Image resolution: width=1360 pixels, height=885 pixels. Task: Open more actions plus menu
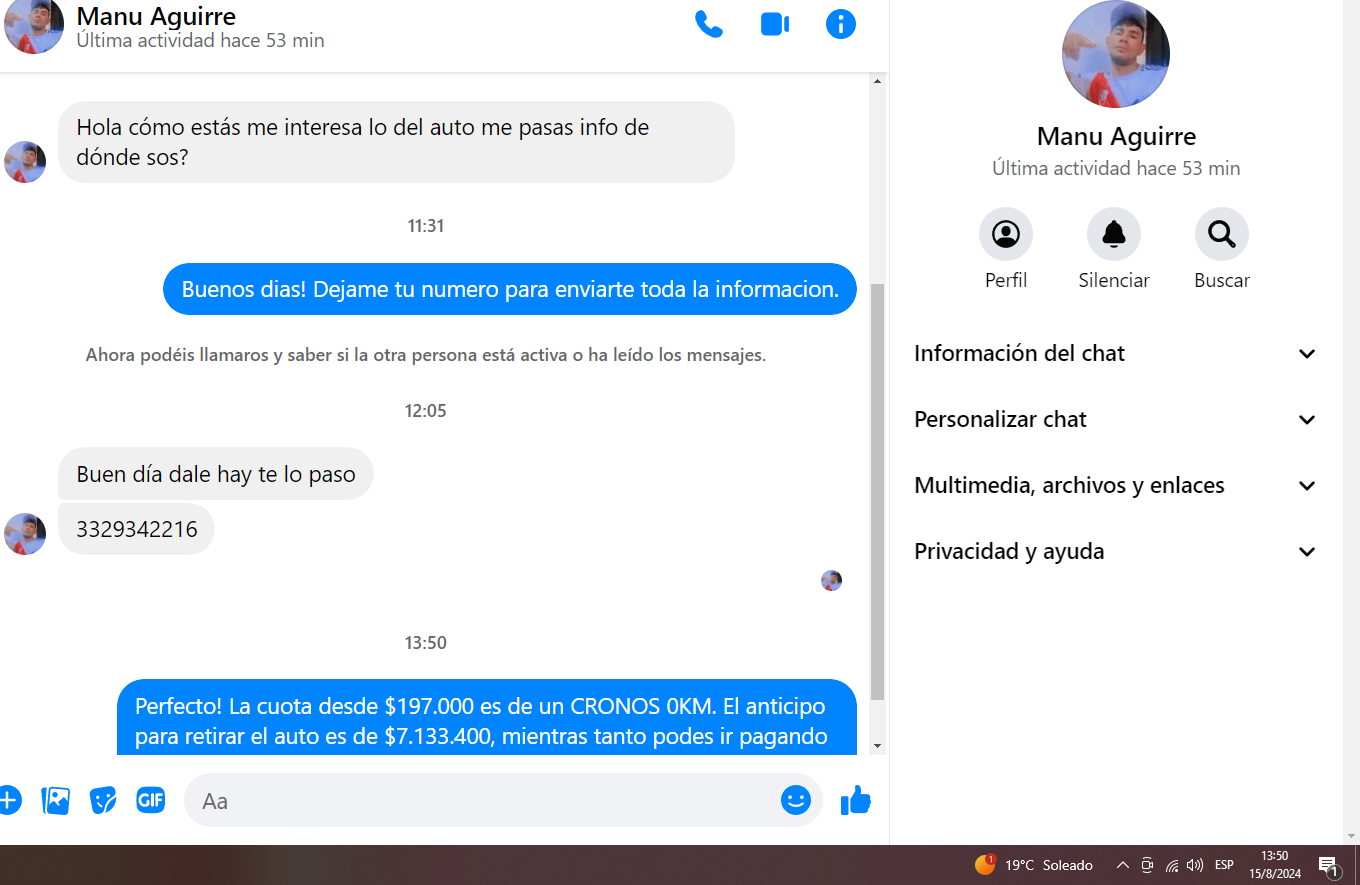8,800
